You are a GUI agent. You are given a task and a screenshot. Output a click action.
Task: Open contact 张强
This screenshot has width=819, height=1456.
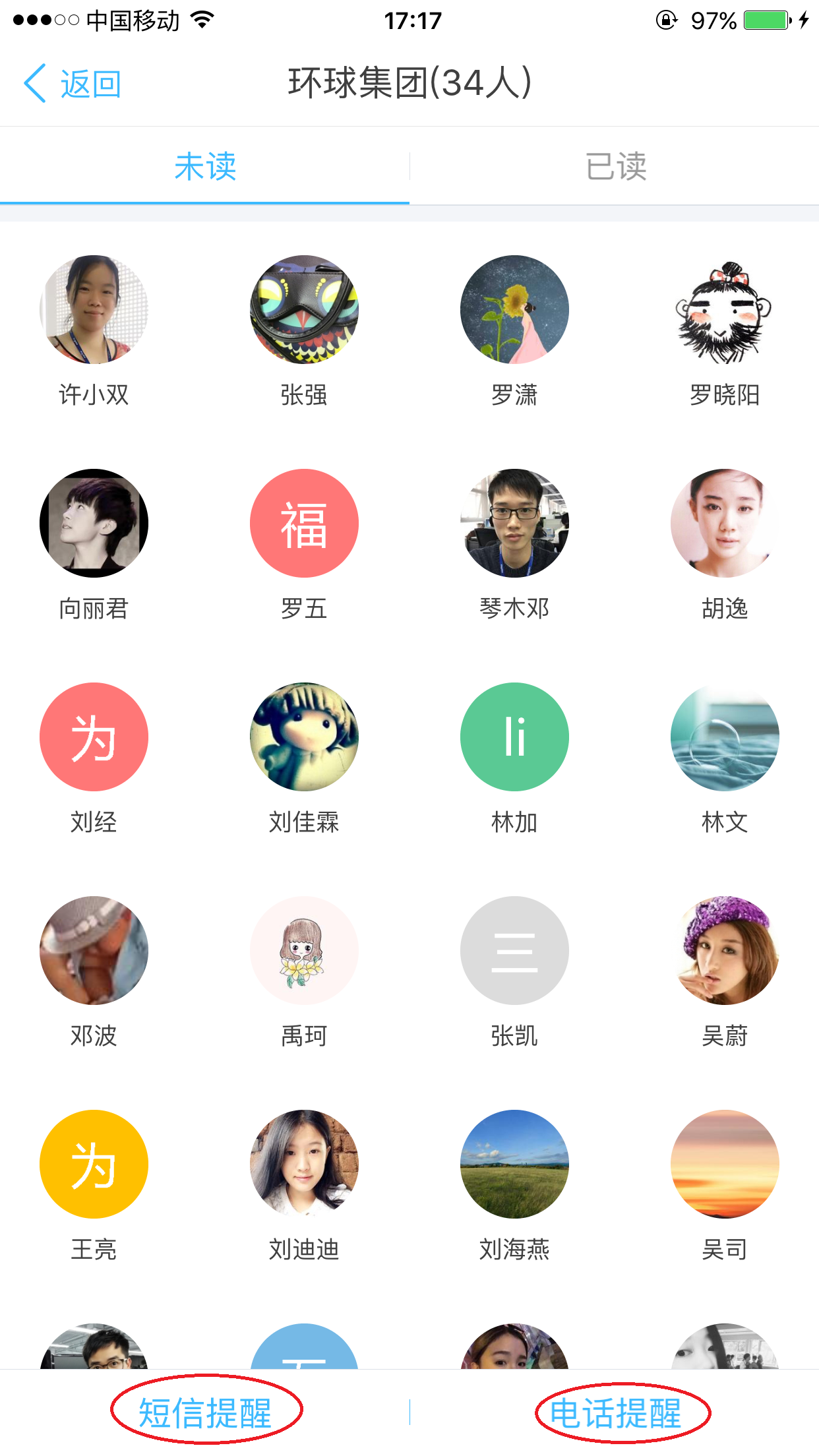click(304, 310)
